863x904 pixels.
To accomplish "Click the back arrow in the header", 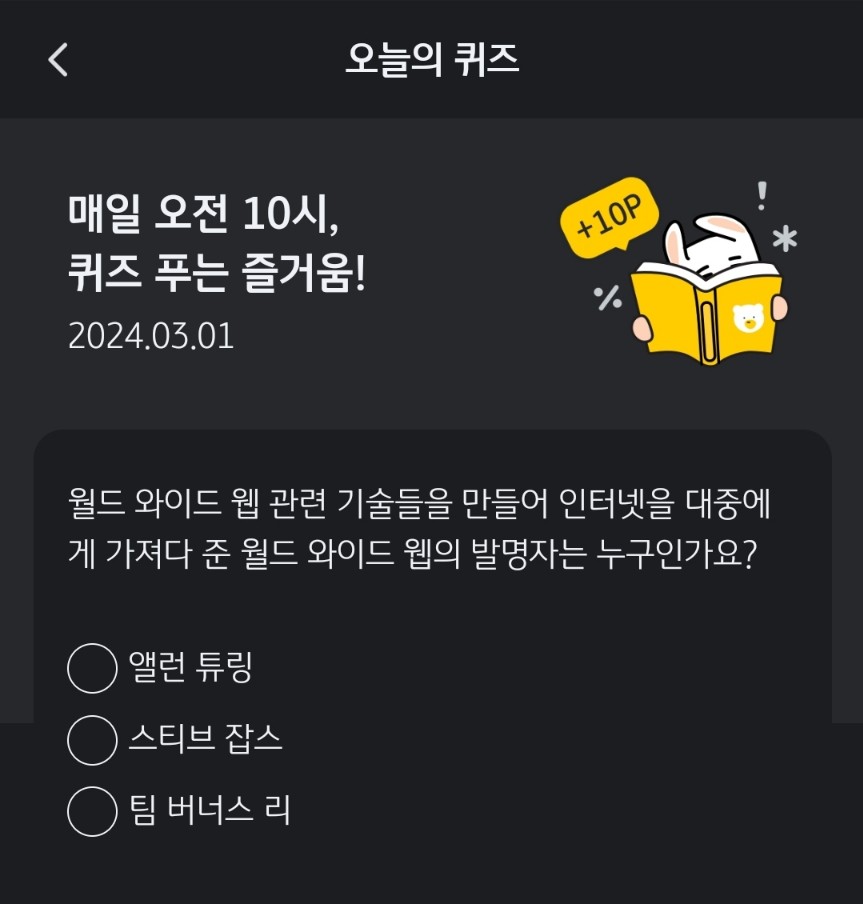I will [x=57, y=60].
